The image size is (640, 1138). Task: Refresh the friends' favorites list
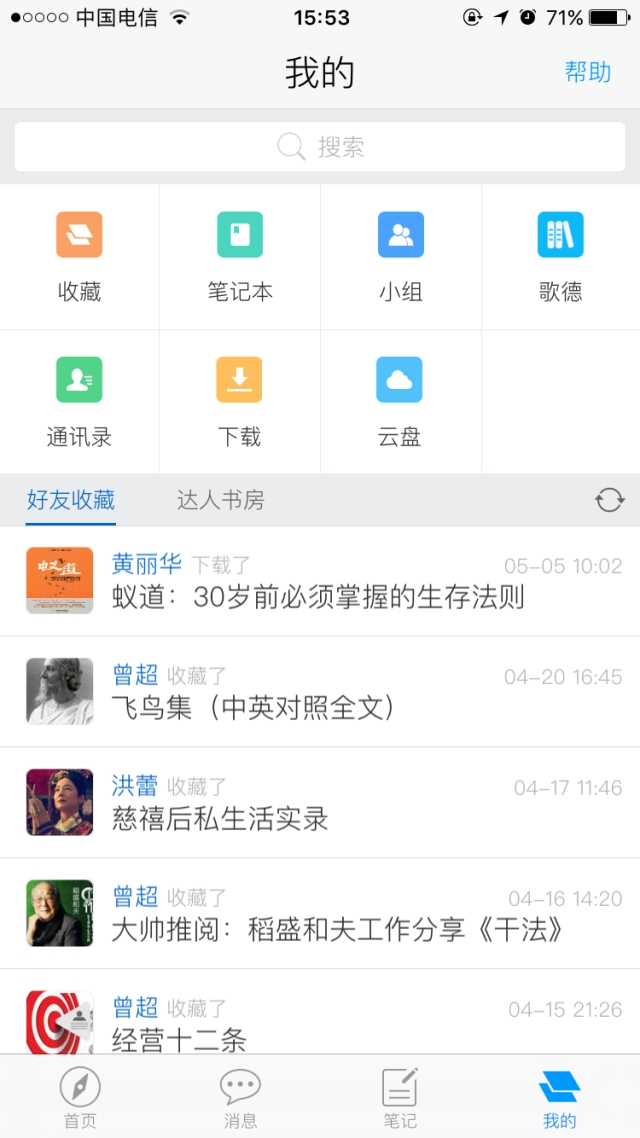(609, 500)
